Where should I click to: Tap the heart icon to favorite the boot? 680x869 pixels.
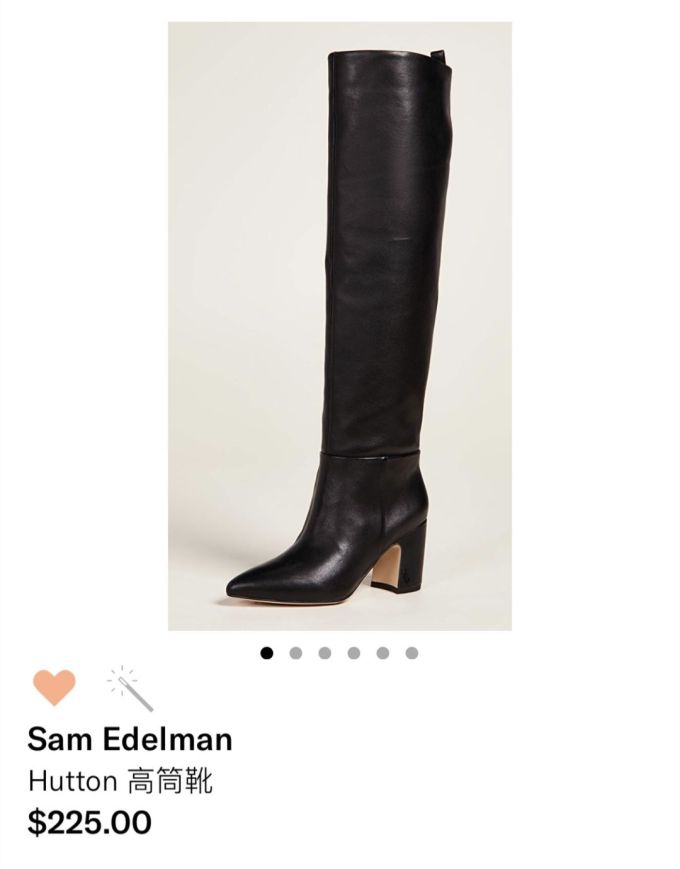point(54,688)
